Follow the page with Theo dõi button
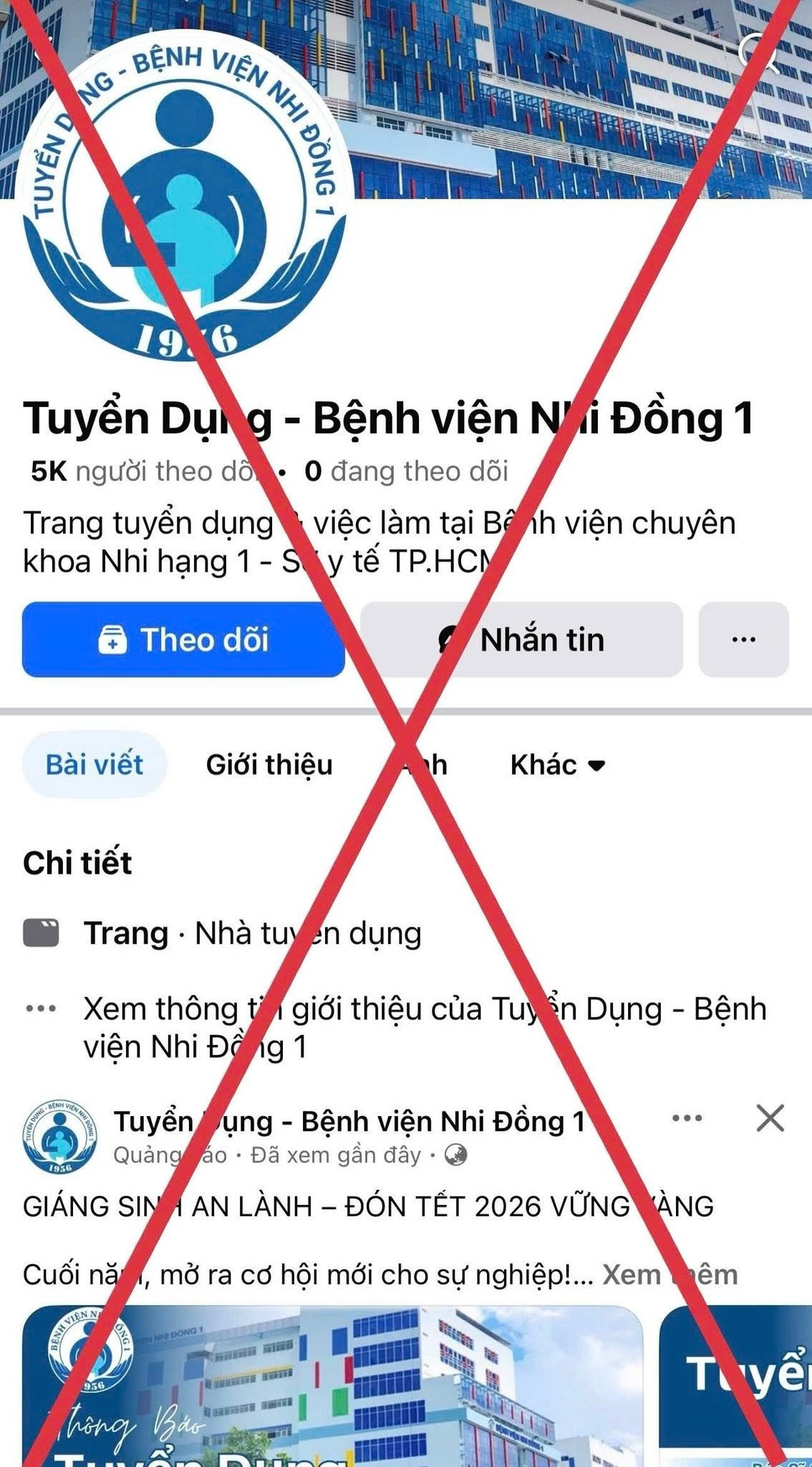 coord(183,640)
